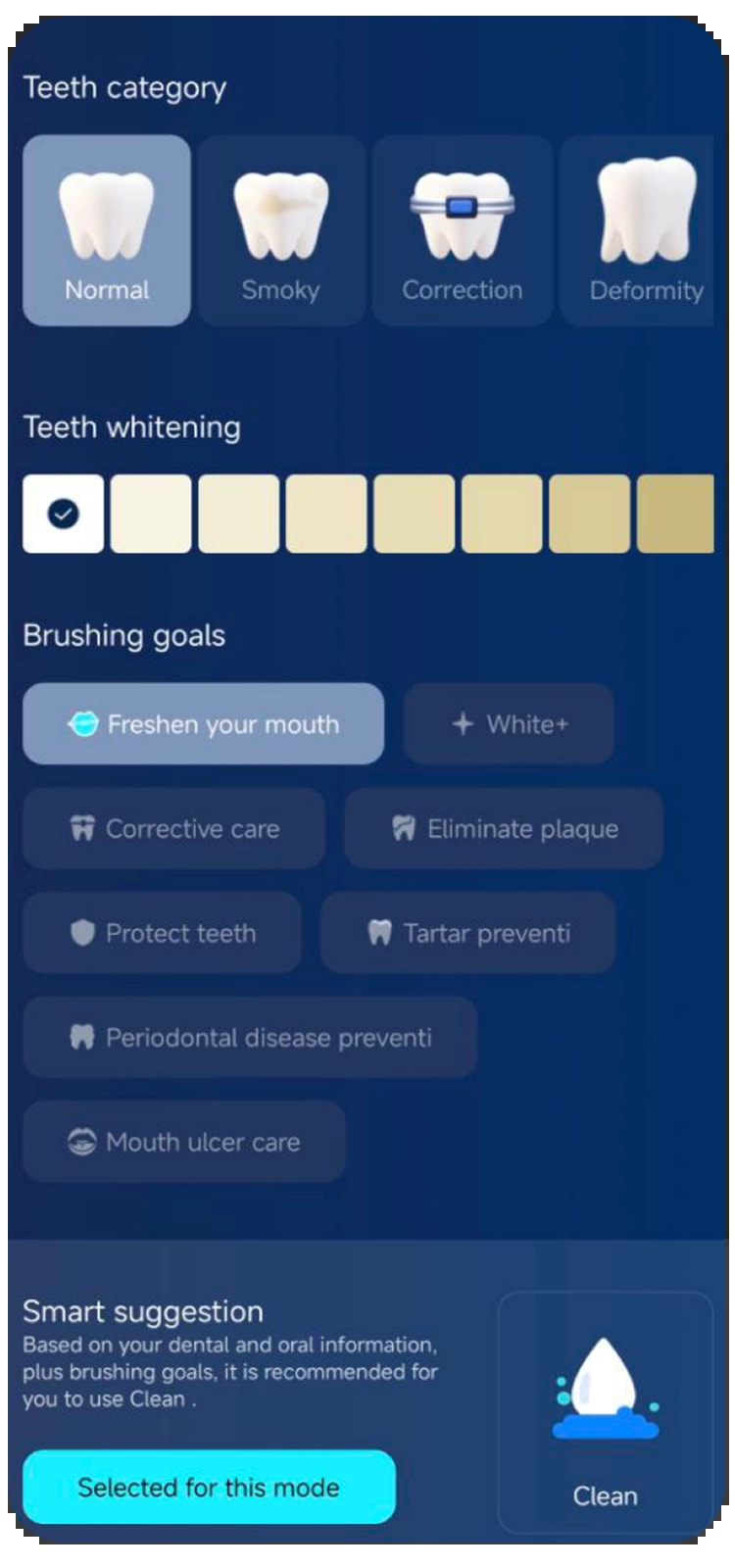This screenshot has height=1568, width=735.
Task: Click the Selected for this mode button
Action: 210,1488
